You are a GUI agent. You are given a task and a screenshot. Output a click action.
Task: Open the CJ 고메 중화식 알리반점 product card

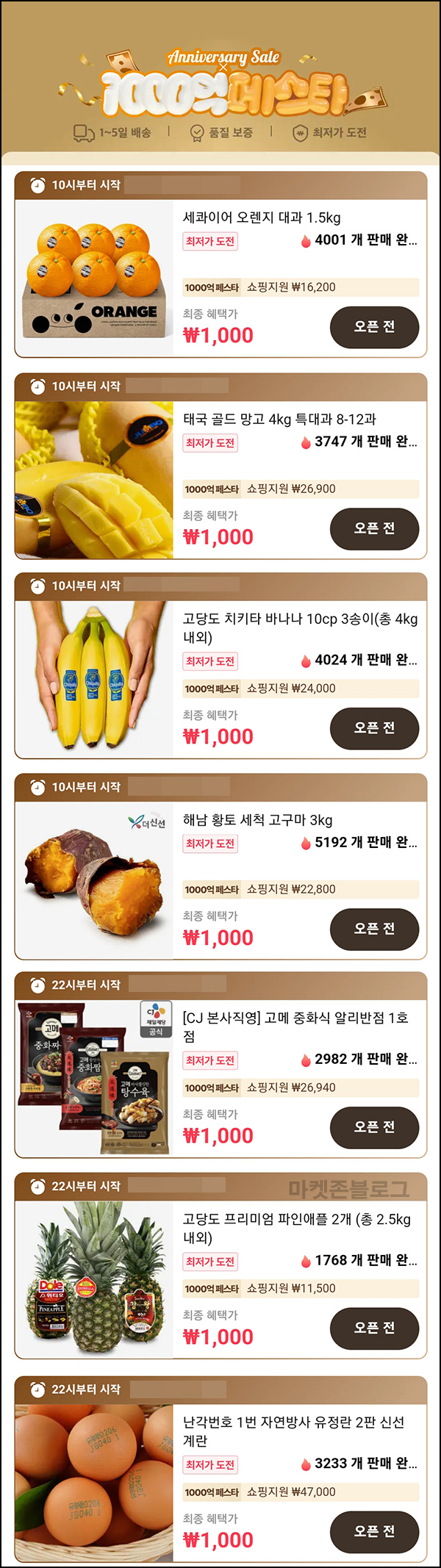(220, 1065)
